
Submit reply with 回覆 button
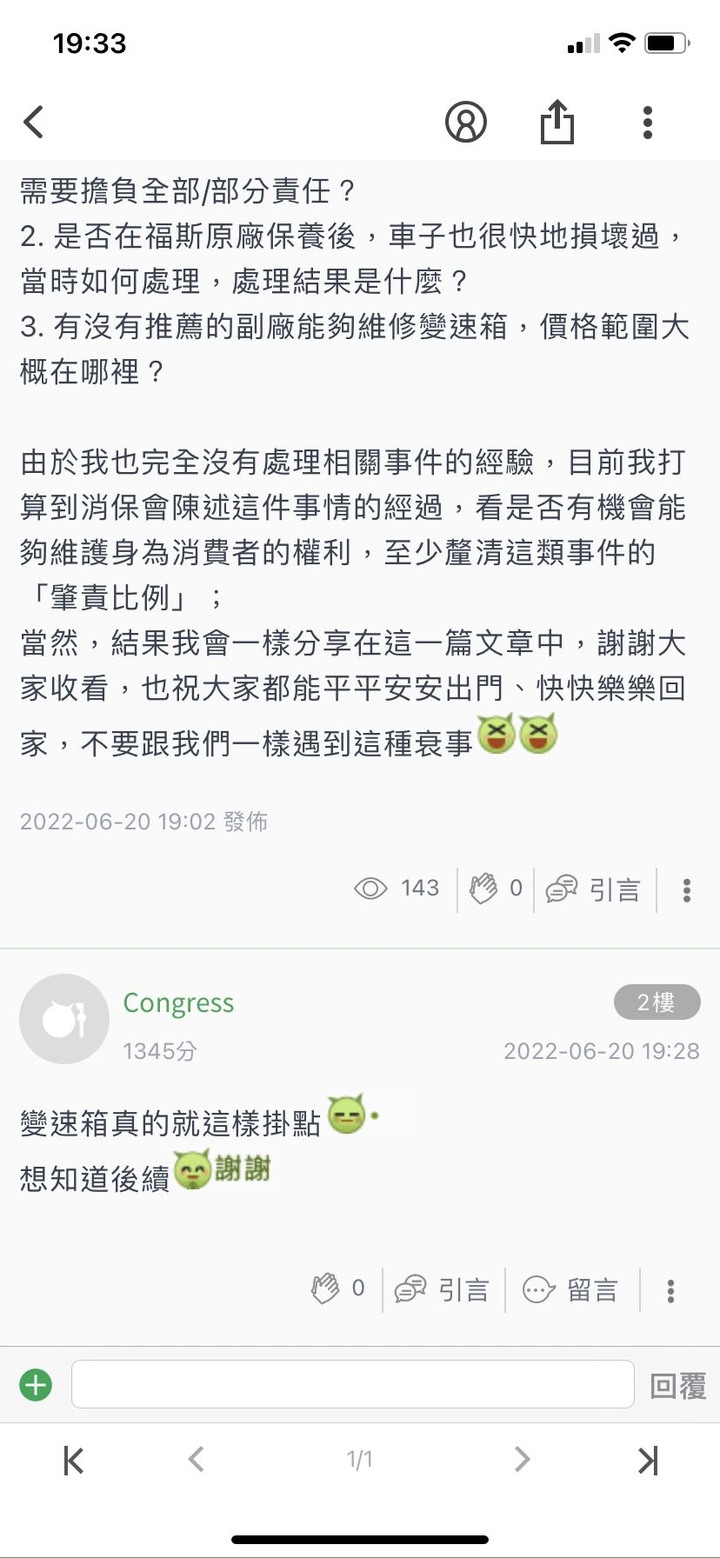[678, 1386]
